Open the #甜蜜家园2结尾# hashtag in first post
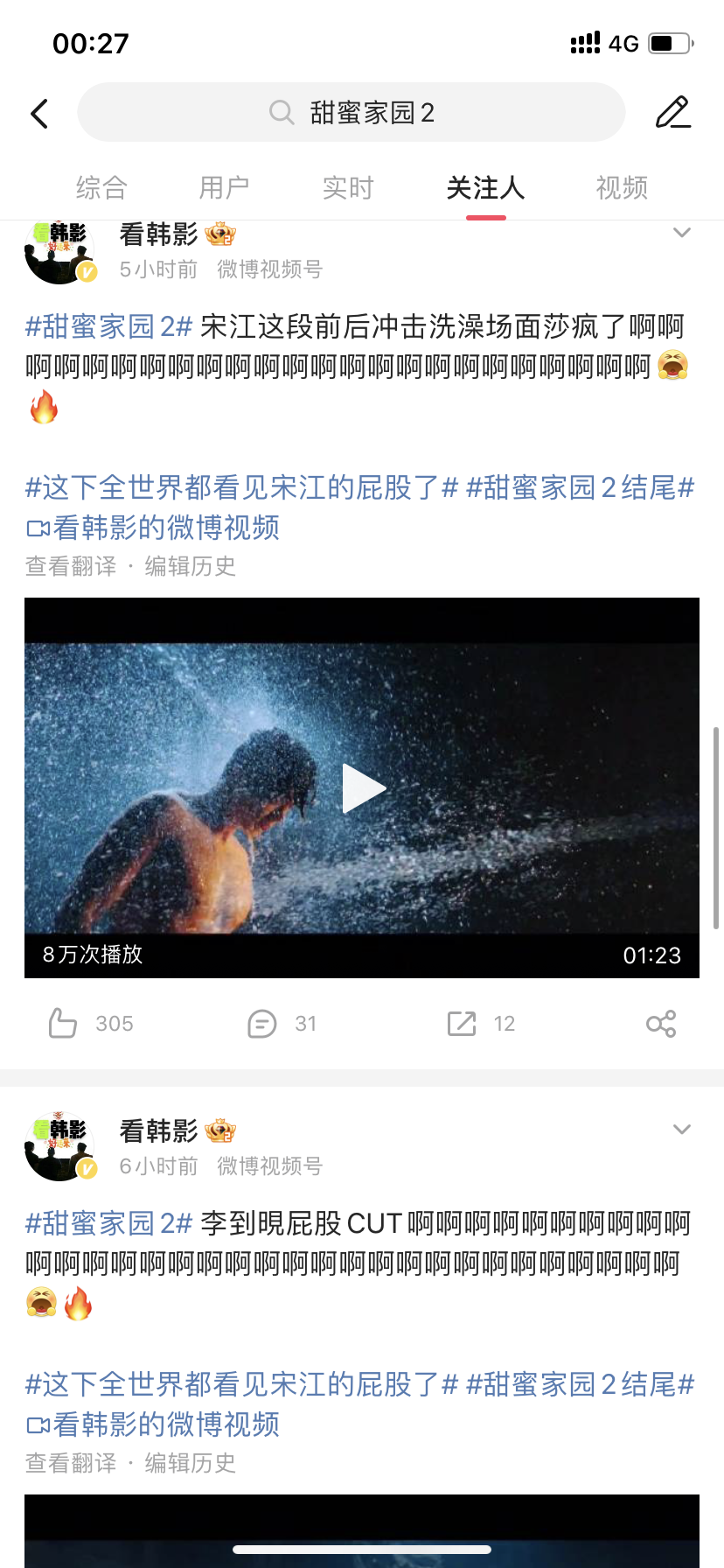The height and width of the screenshot is (1568, 724). tap(581, 487)
